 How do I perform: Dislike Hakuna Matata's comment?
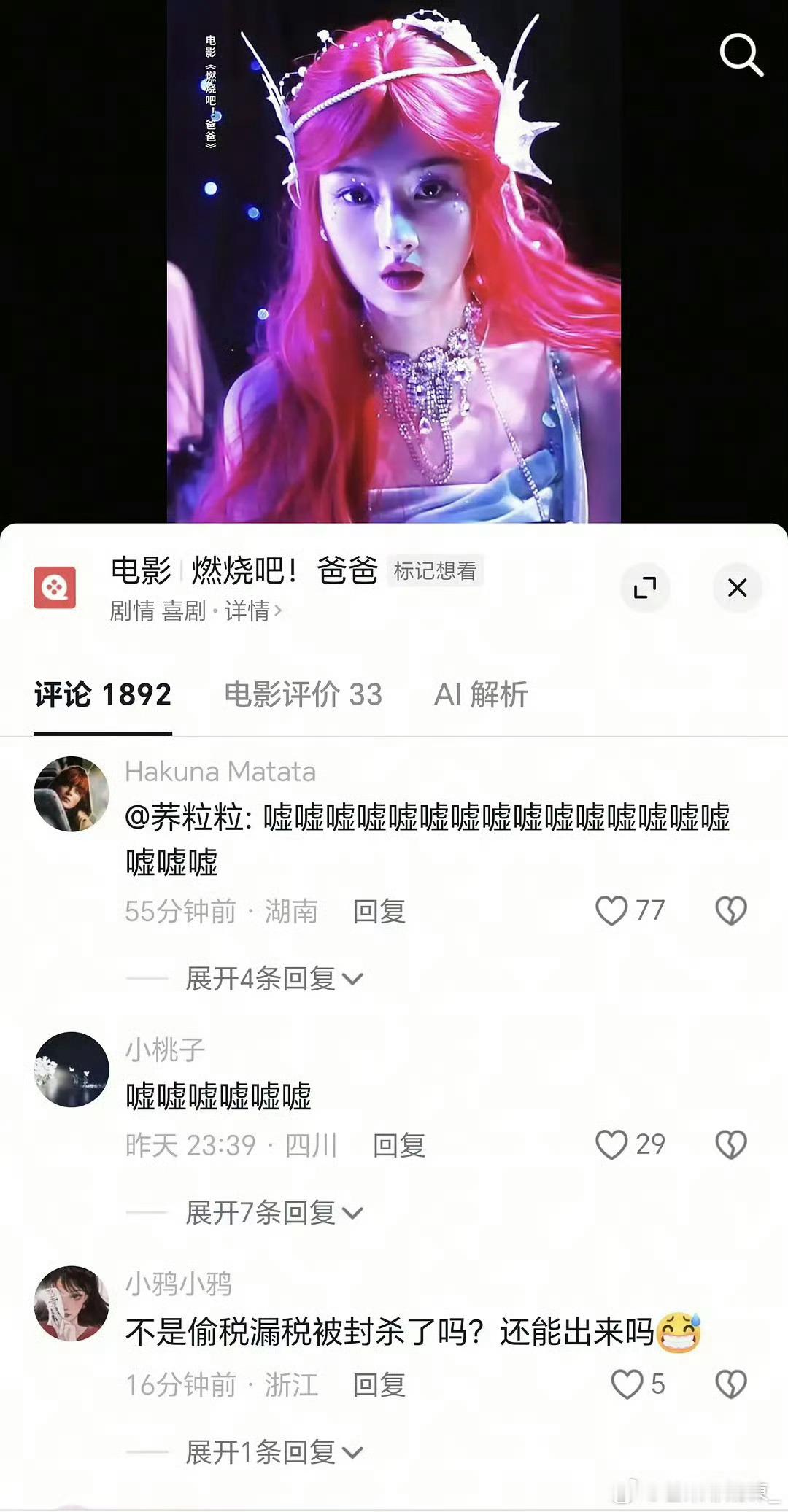pos(731,910)
